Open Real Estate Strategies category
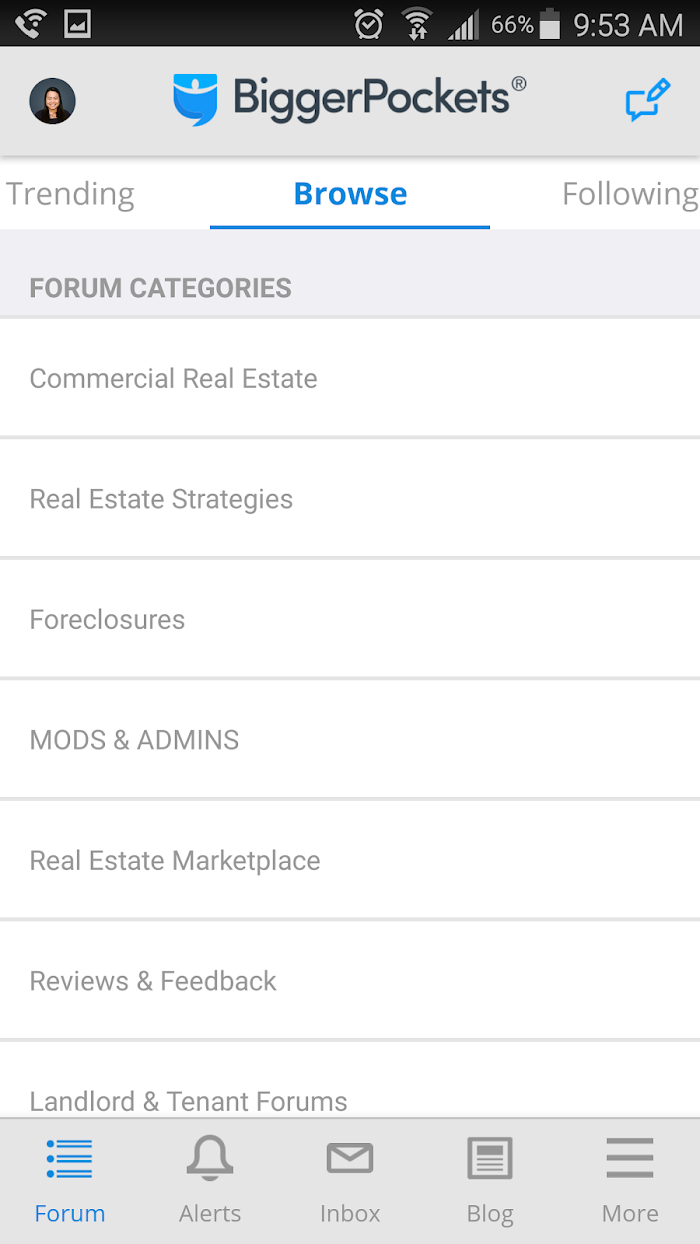The height and width of the screenshot is (1244, 700). pyautogui.click(x=350, y=499)
